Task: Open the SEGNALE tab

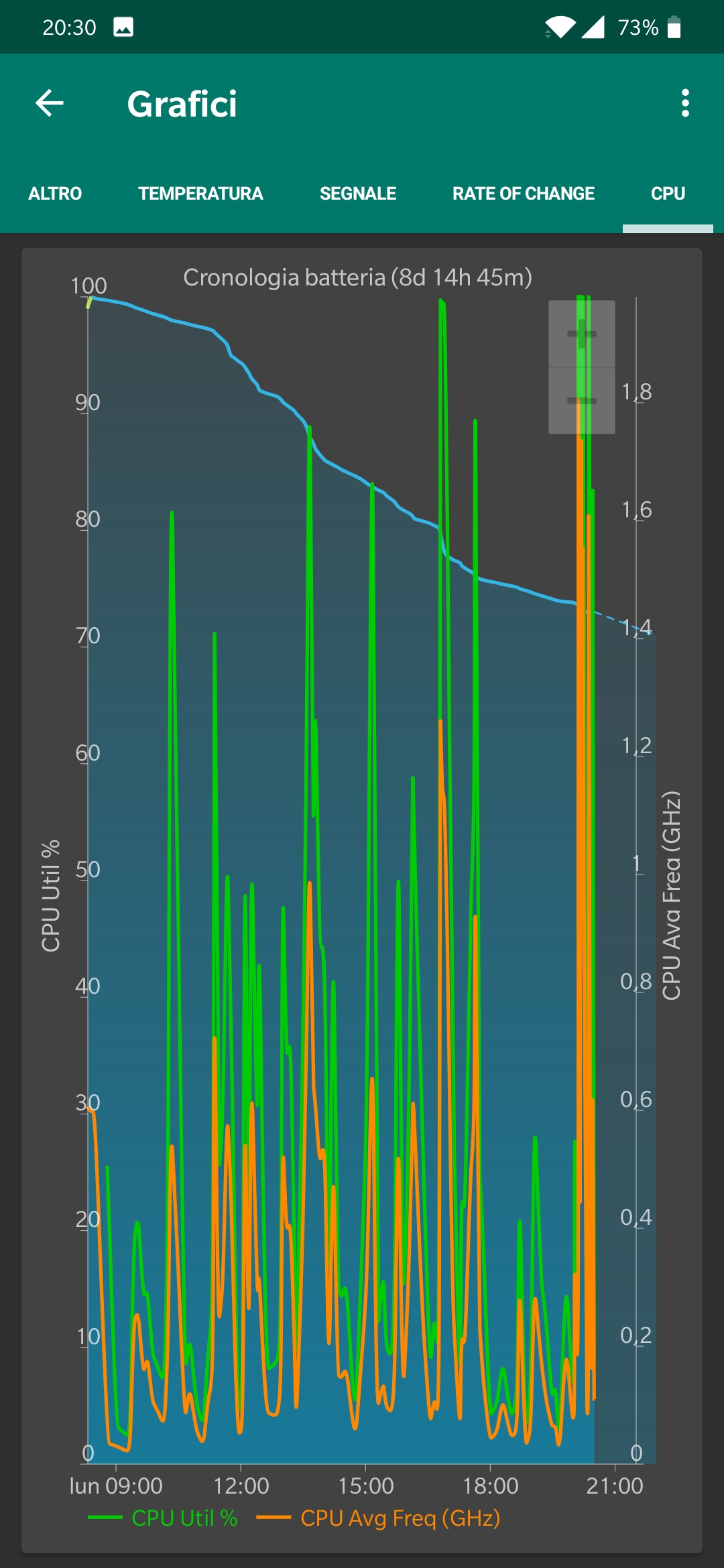Action: point(358,194)
